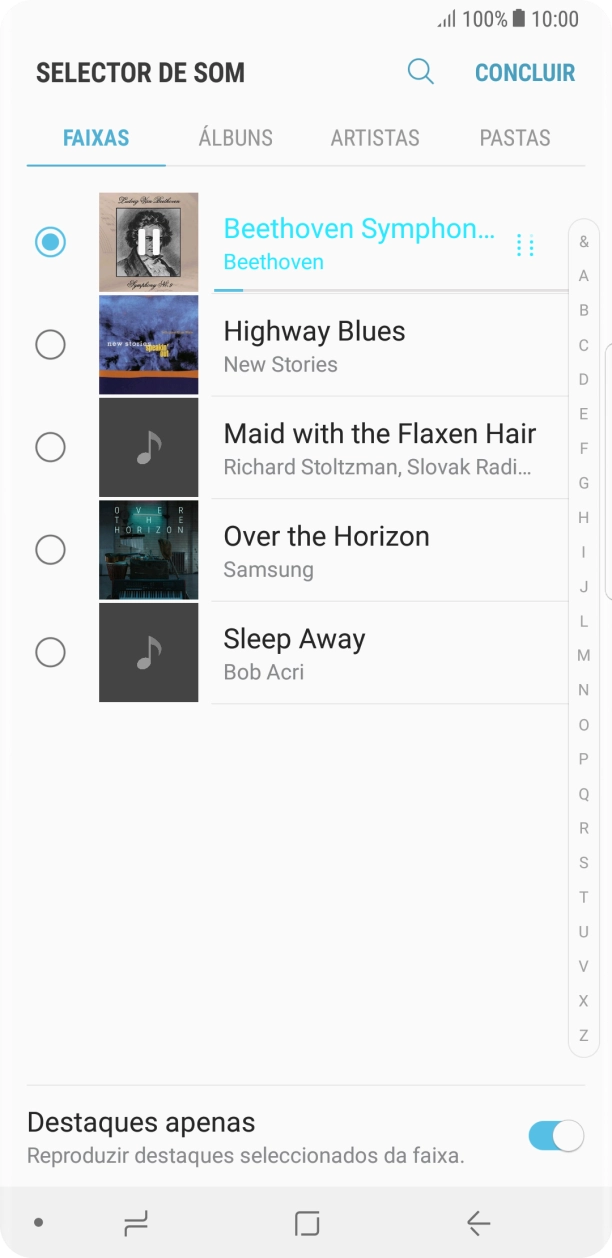This screenshot has width=612, height=1258.
Task: Toggle off Destaques apenas switch
Action: [x=555, y=1136]
